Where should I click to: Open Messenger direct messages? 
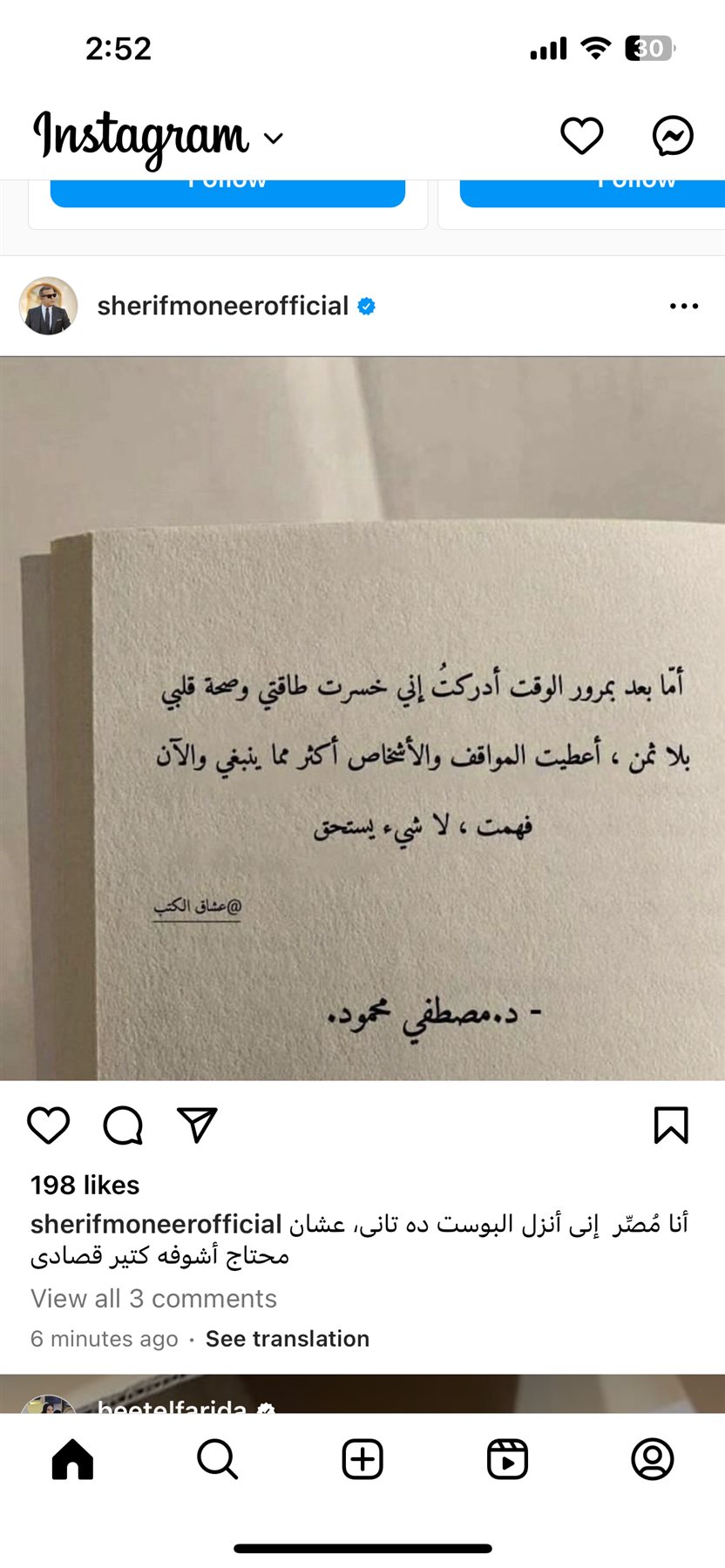point(673,136)
